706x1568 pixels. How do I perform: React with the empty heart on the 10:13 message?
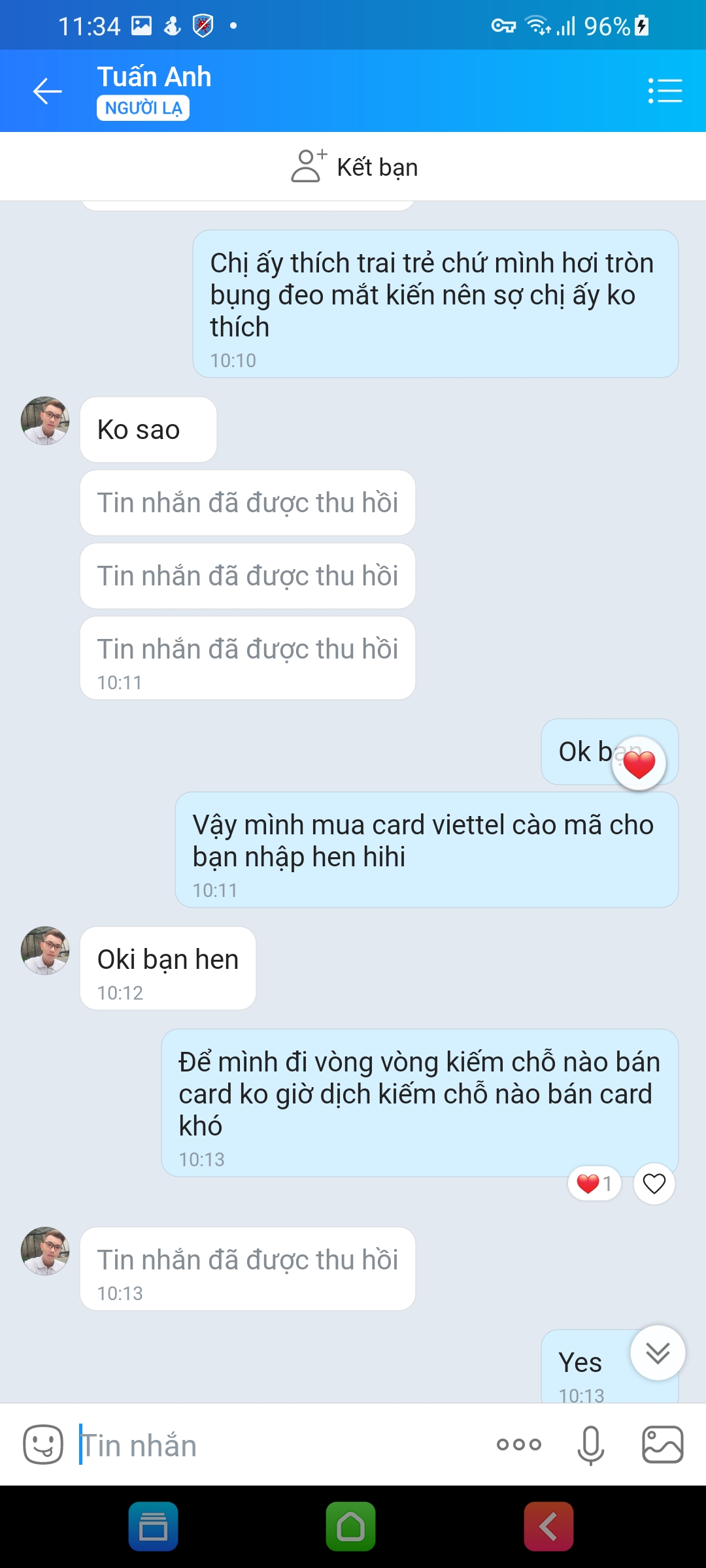[x=654, y=1183]
